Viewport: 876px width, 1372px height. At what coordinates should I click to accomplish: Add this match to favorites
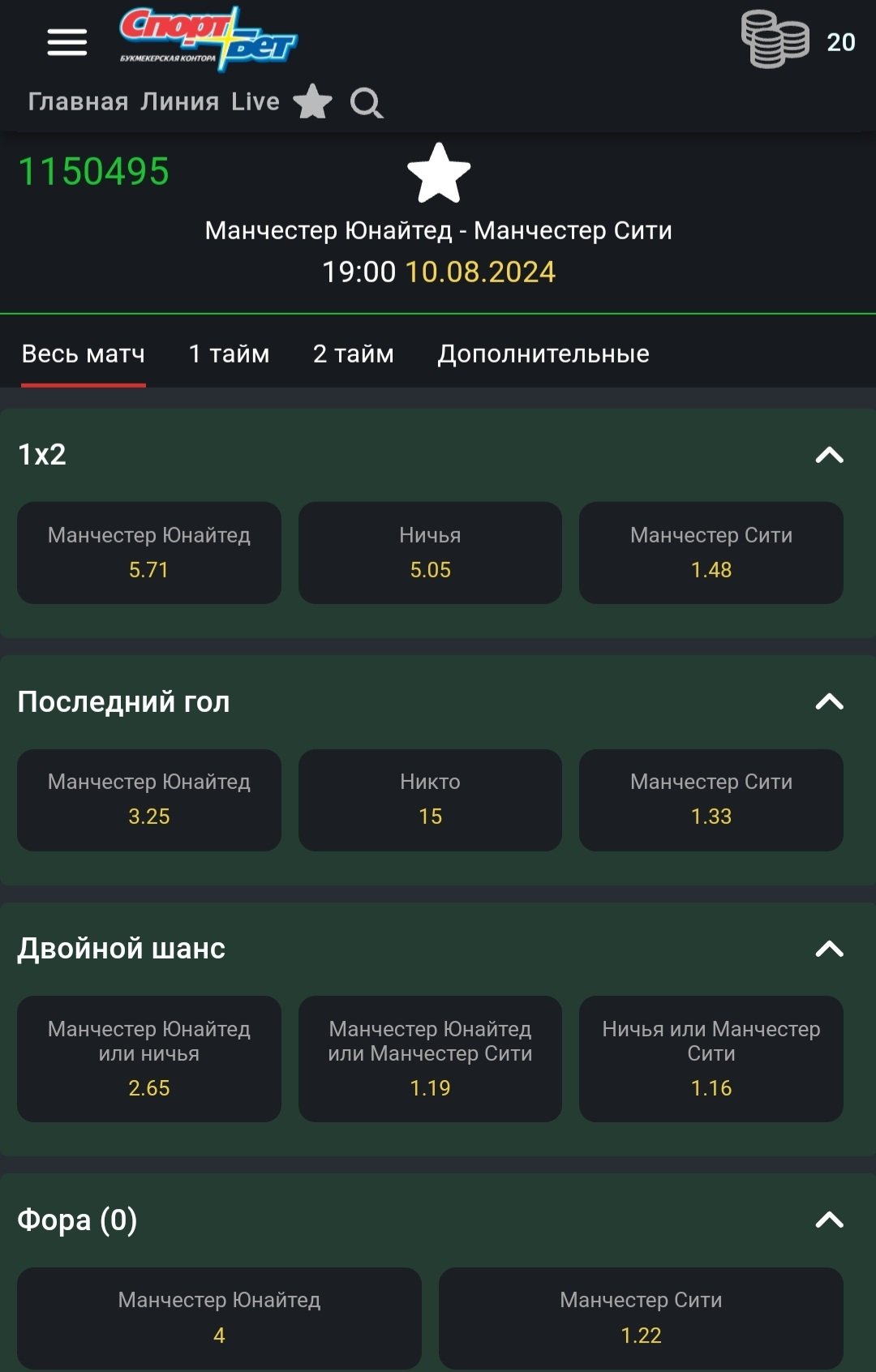pos(439,173)
